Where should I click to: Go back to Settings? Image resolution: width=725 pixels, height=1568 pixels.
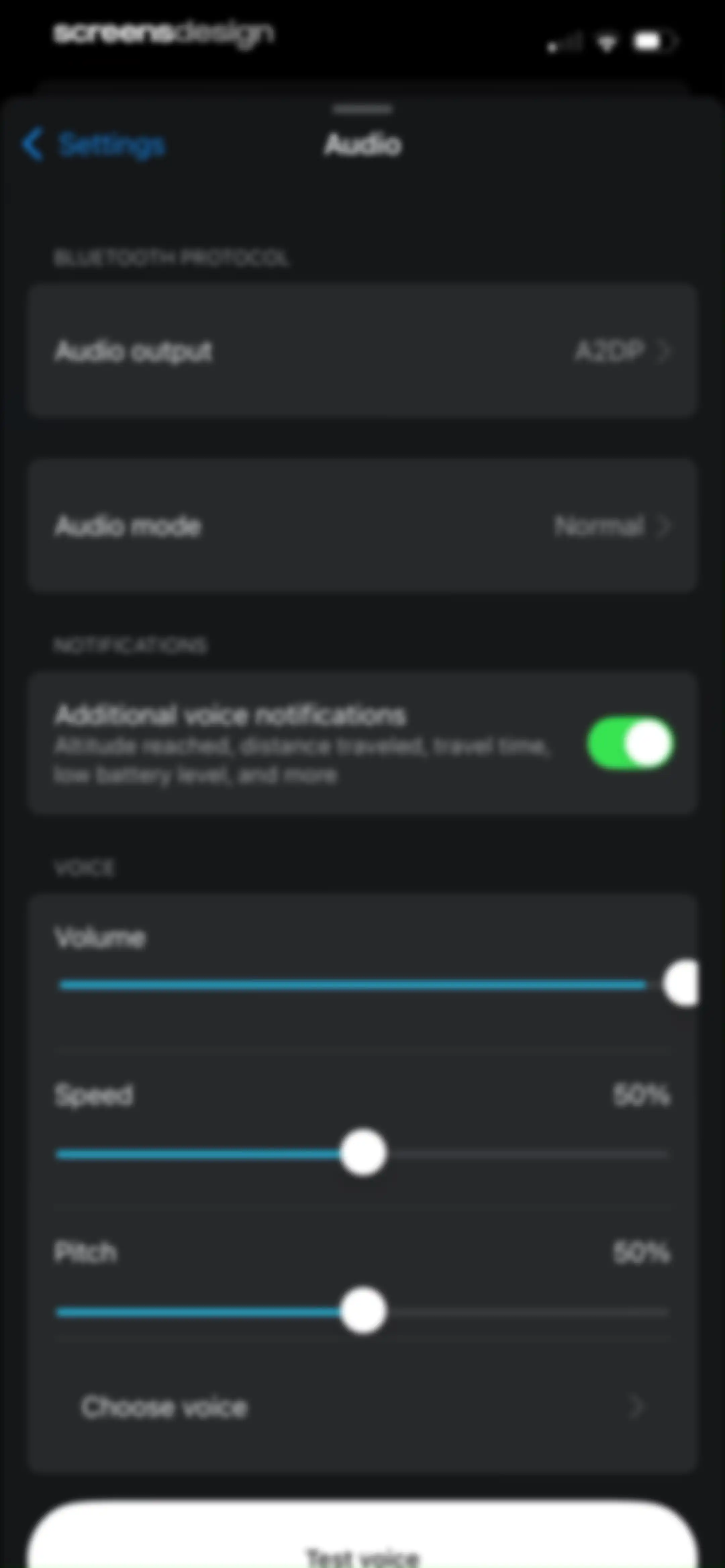click(x=93, y=144)
